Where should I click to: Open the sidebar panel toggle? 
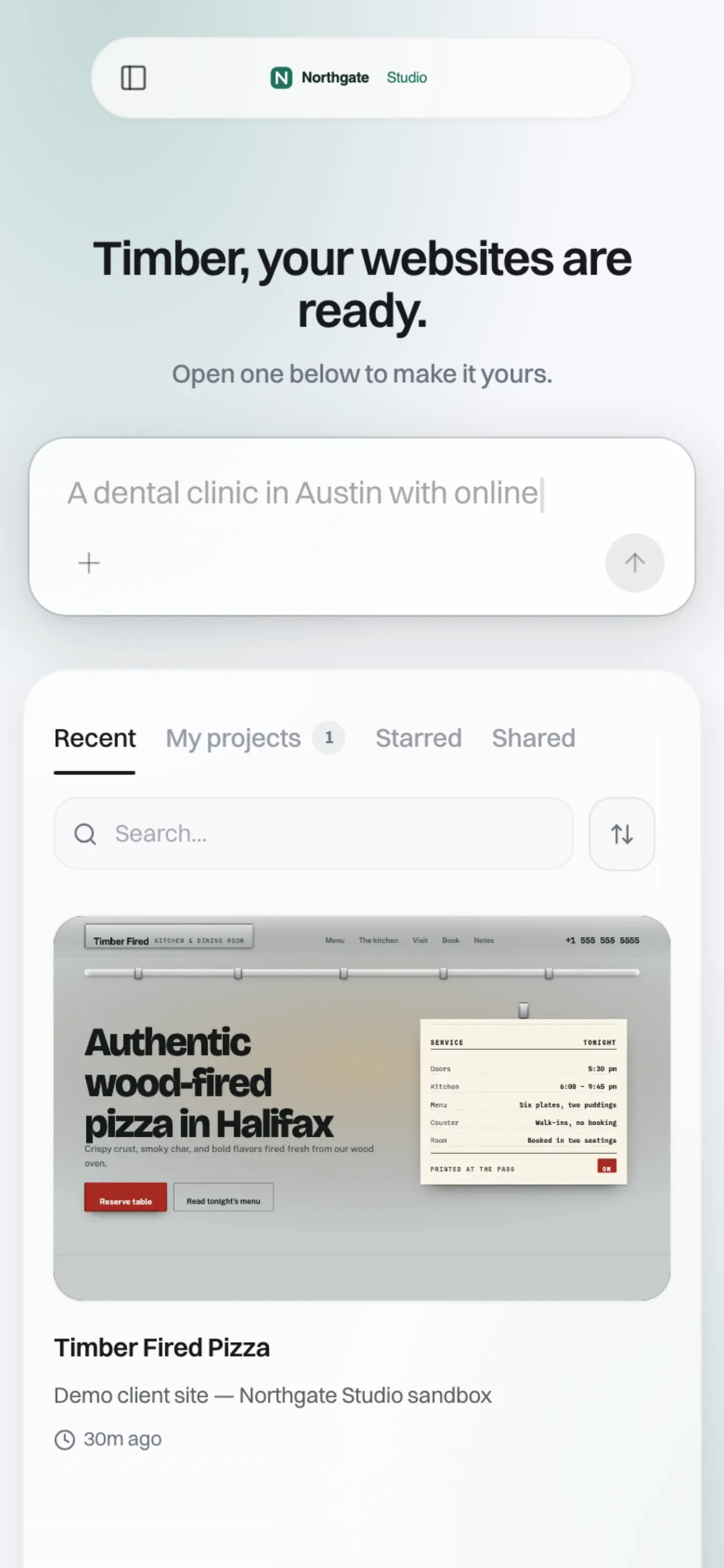(133, 78)
